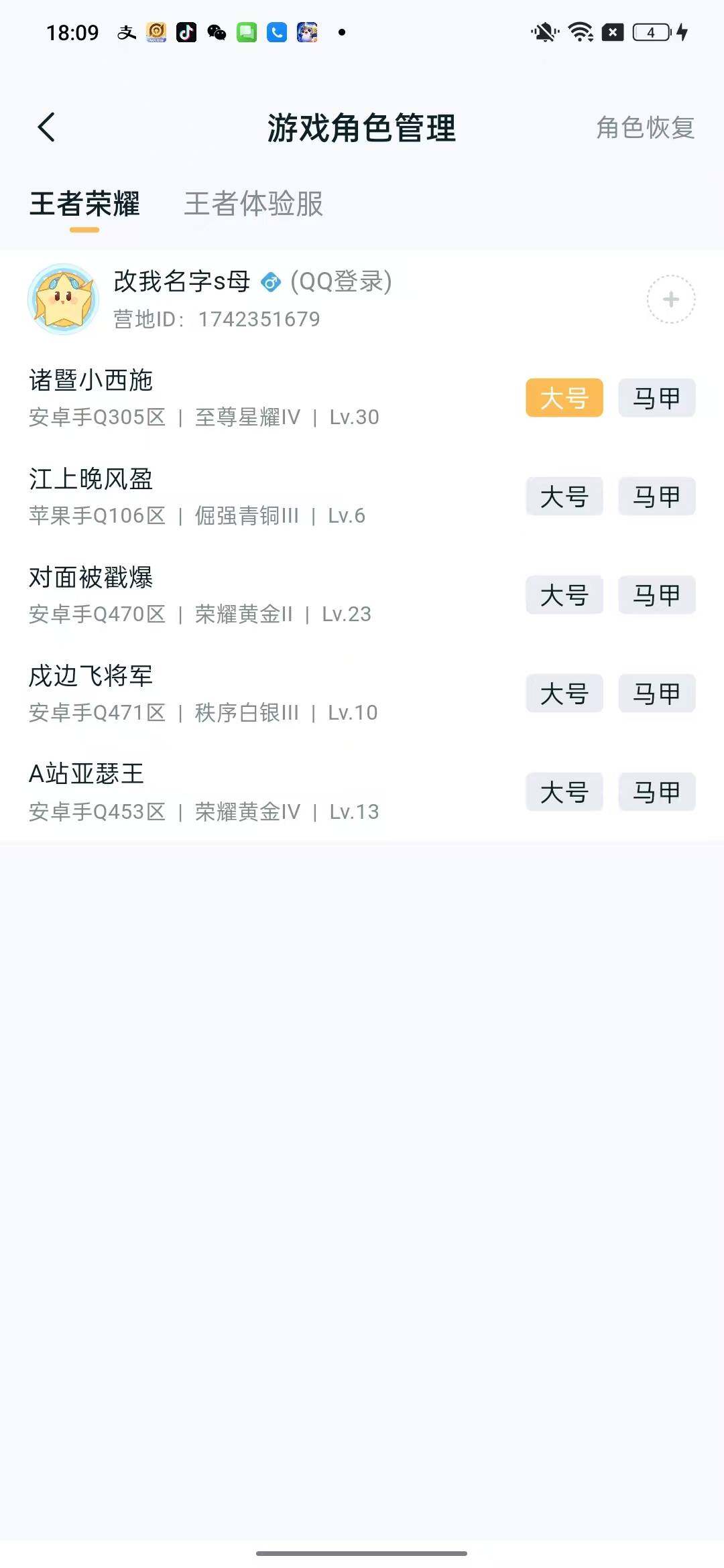Tap the navigation bar handle at bottom
724x1568 pixels.
pyautogui.click(x=362, y=1553)
